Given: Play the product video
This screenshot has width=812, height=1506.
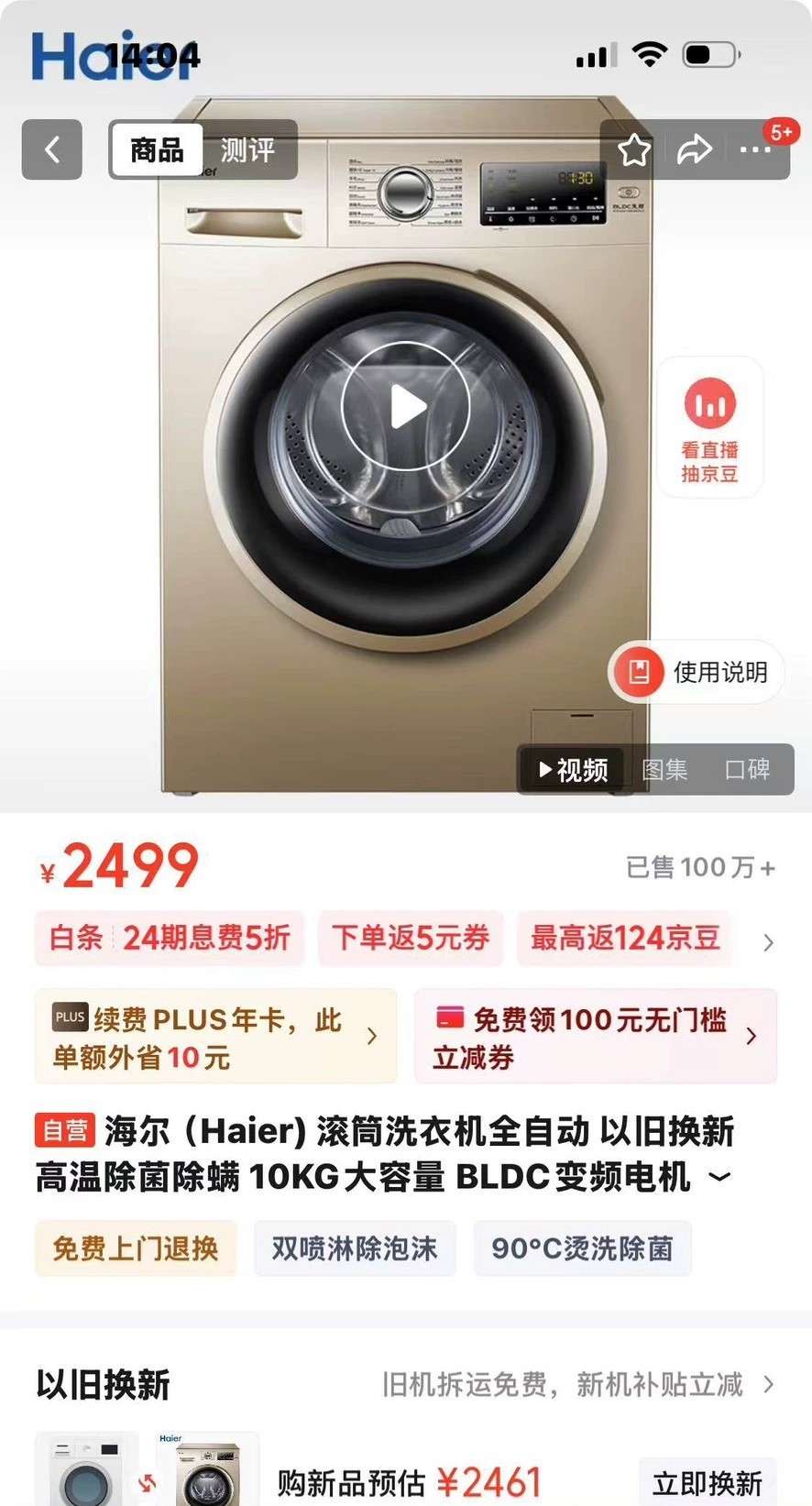Looking at the screenshot, I should pyautogui.click(x=406, y=407).
